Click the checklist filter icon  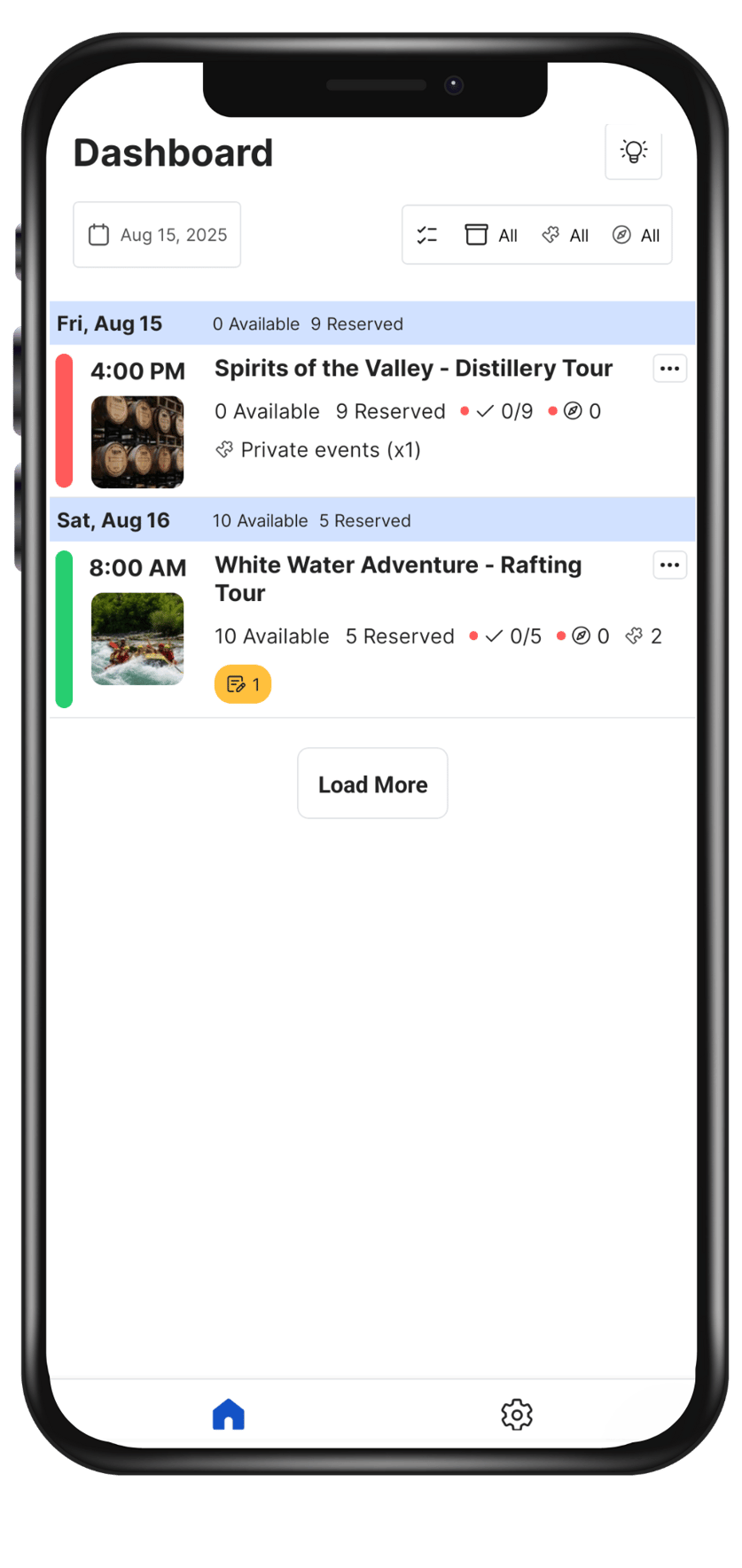pos(426,235)
